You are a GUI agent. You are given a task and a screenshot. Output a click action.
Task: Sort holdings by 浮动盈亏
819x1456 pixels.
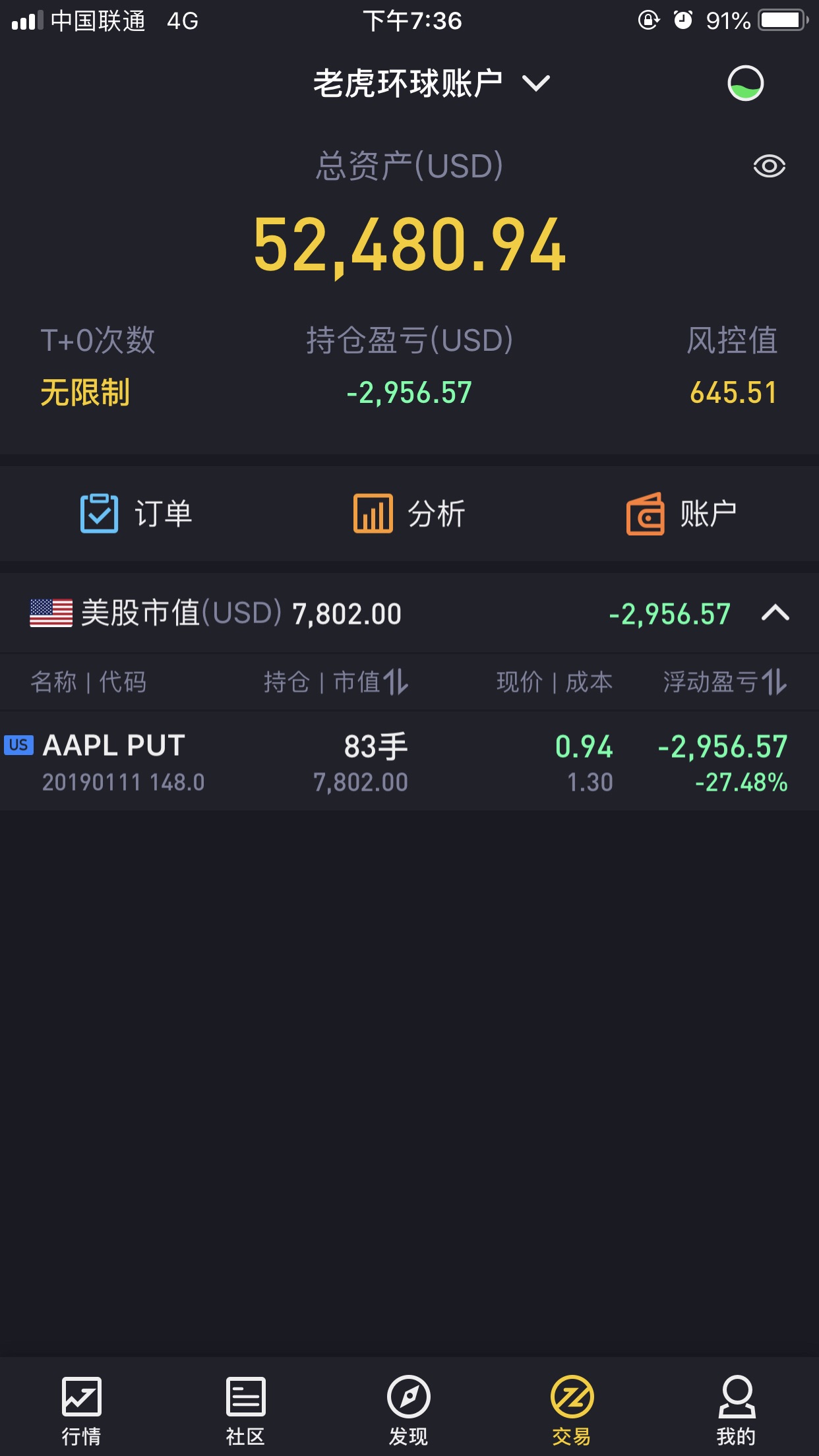tap(725, 682)
